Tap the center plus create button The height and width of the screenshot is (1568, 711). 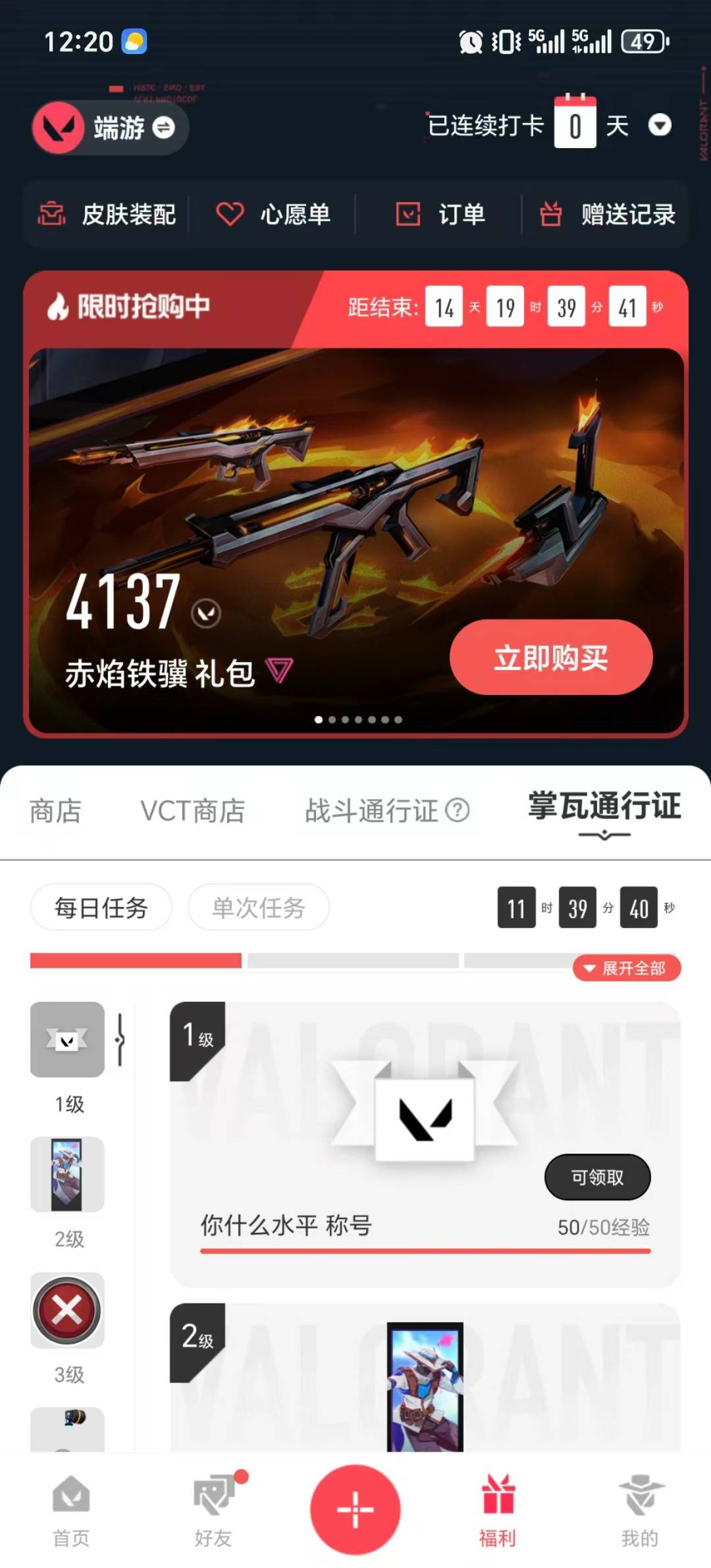coord(355,1511)
